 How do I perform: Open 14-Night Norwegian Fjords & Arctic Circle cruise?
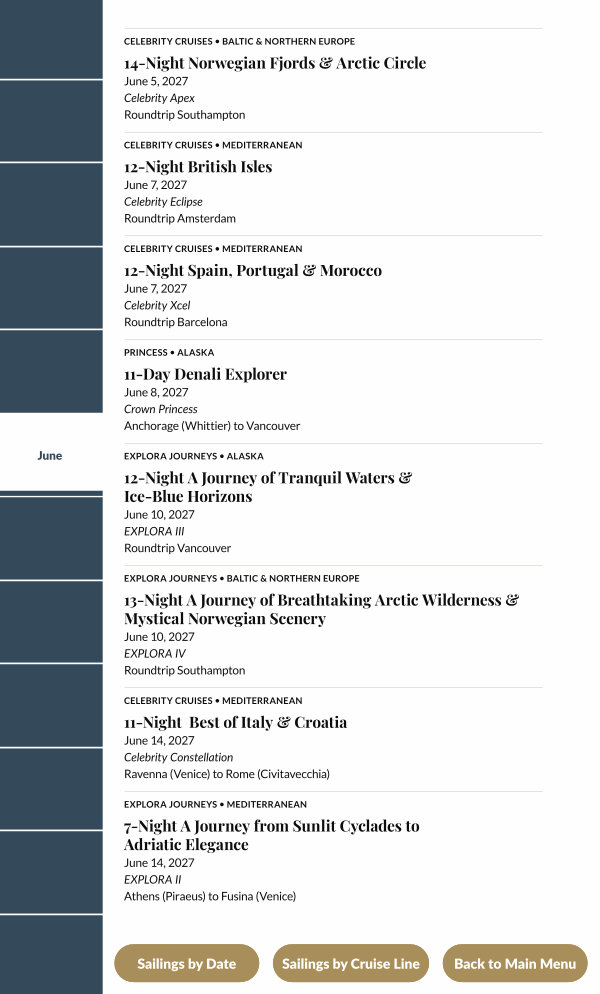tap(275, 63)
